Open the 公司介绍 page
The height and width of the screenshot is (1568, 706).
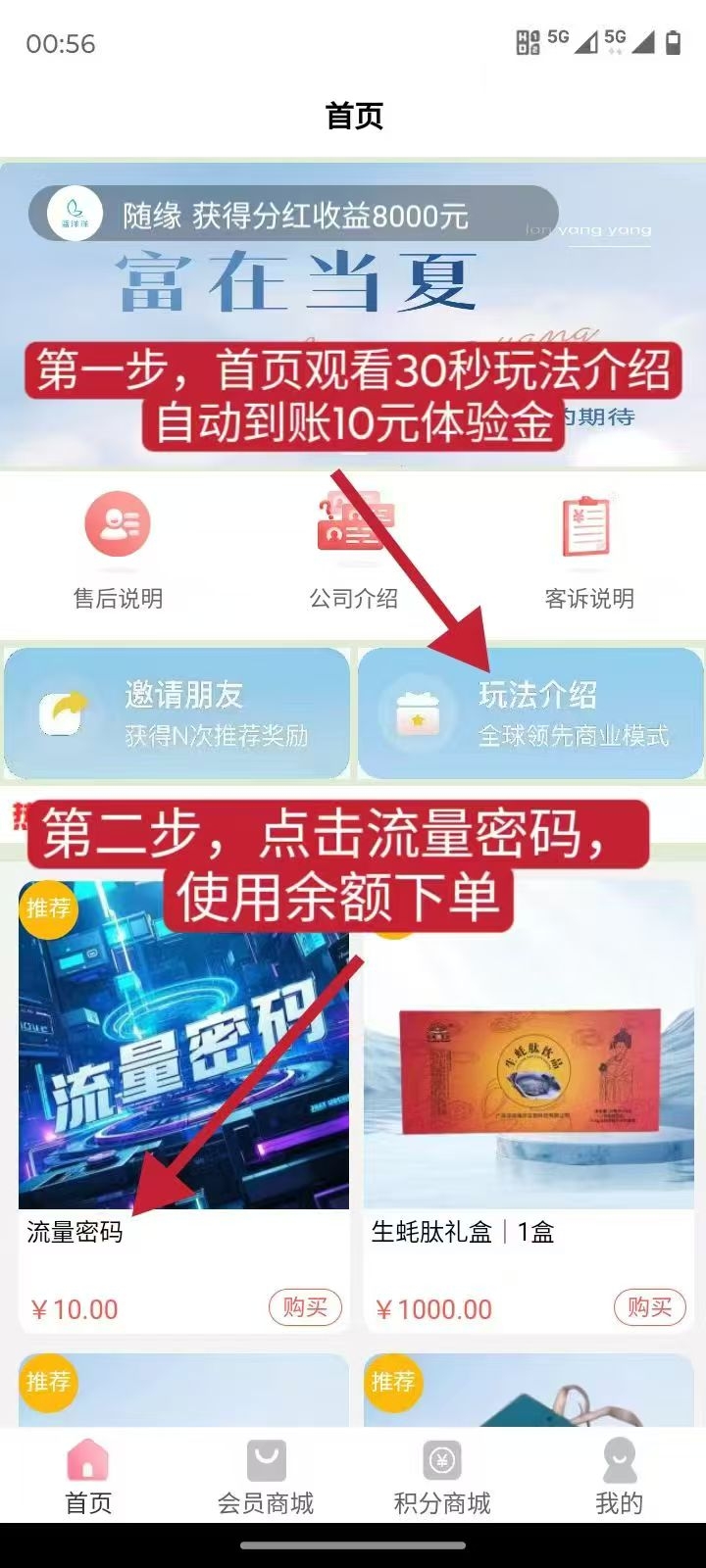tap(353, 551)
